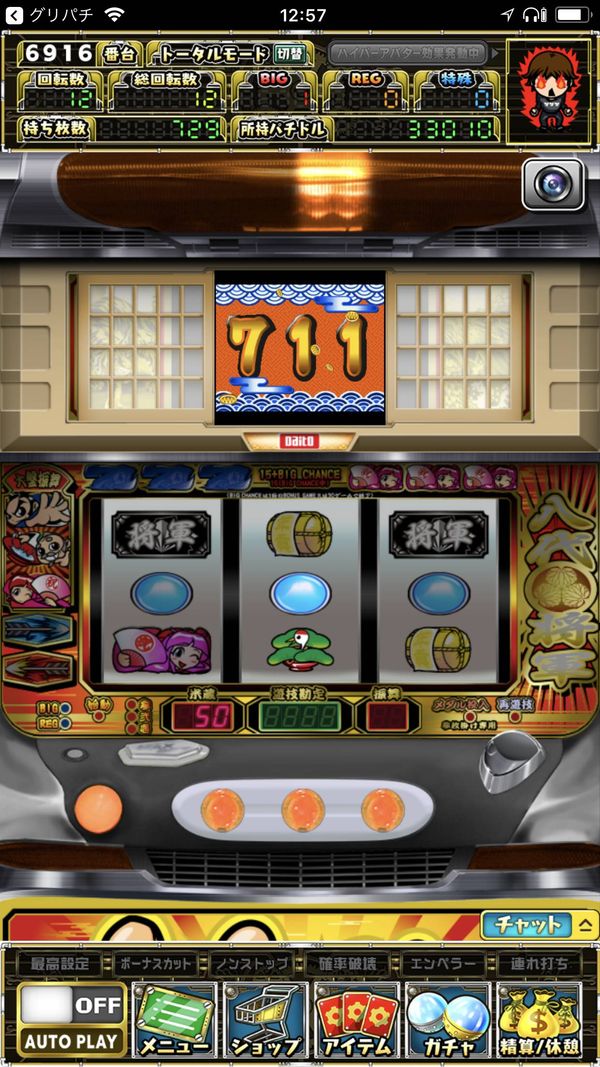Stop the left reel with its button
Image resolution: width=600 pixels, height=1067 pixels.
[222, 810]
